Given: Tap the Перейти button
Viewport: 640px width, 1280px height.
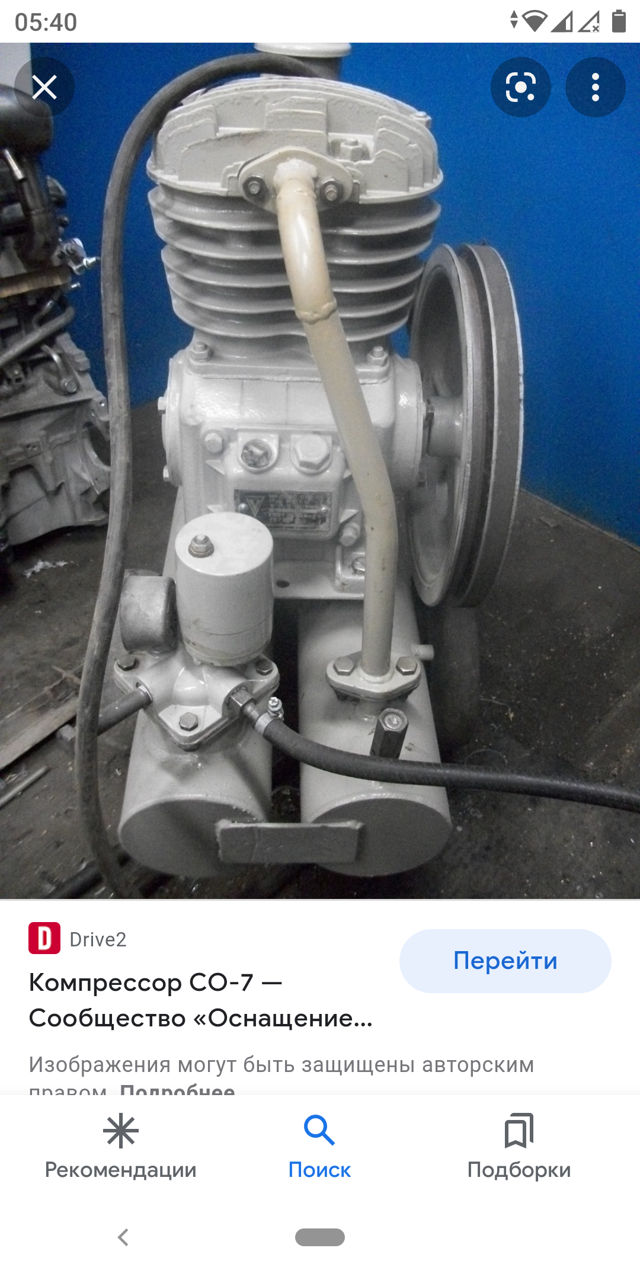Looking at the screenshot, I should coord(505,961).
